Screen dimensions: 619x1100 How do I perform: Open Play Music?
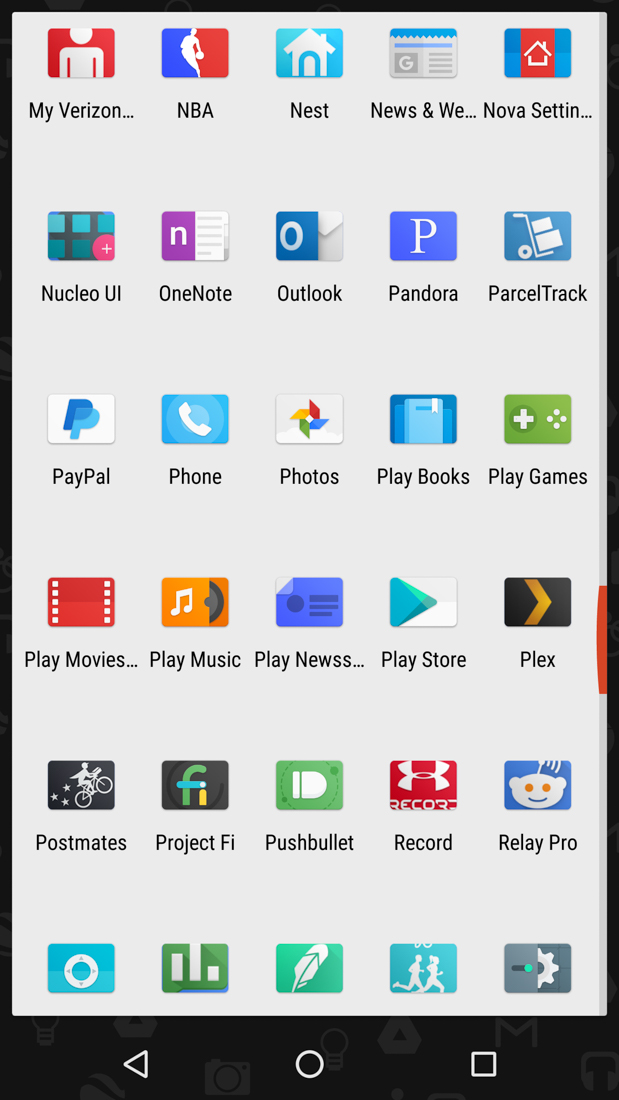pos(195,603)
